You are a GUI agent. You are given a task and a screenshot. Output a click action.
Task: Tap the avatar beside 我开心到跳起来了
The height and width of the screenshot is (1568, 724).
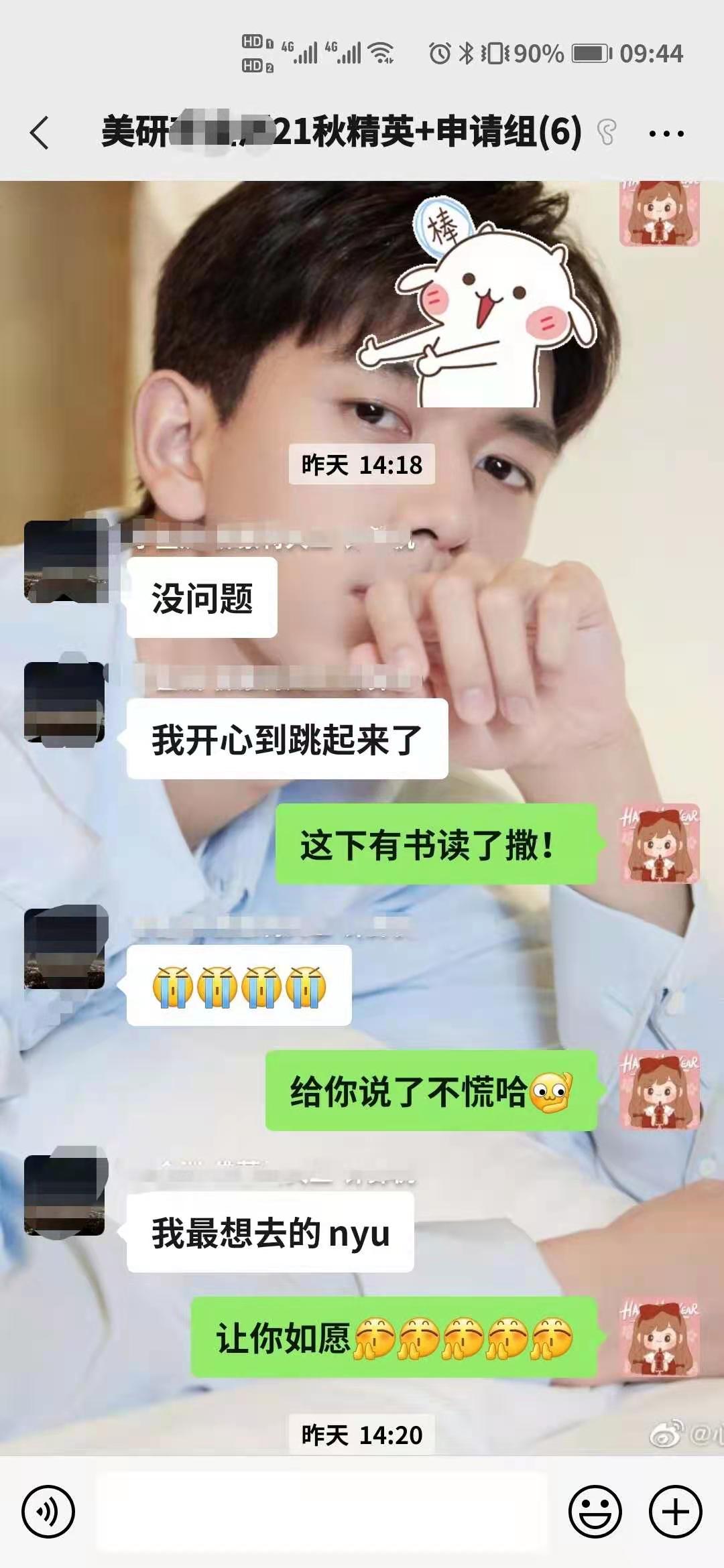[x=64, y=702]
